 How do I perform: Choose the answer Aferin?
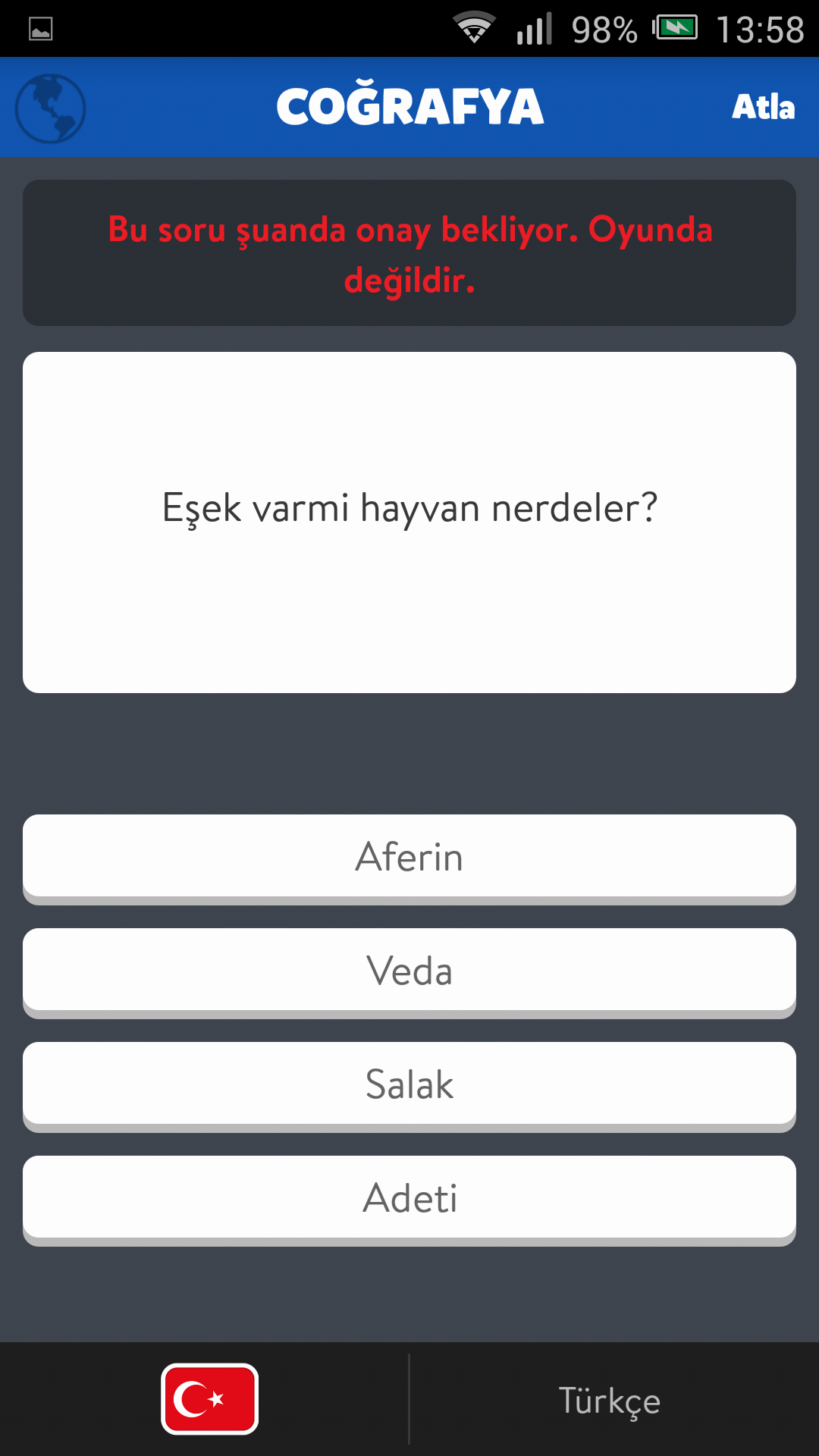(409, 858)
